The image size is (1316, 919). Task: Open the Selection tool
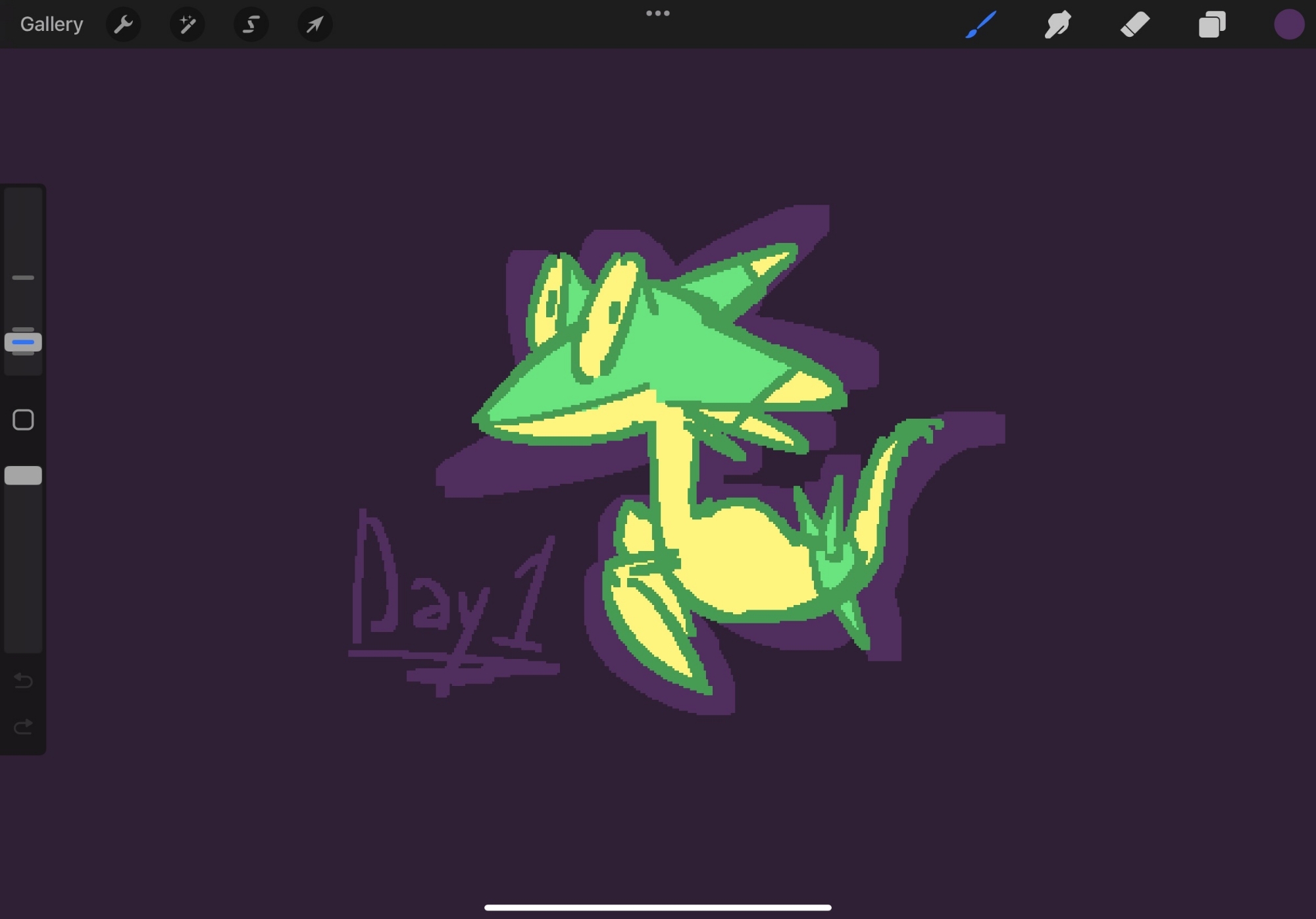point(251,25)
